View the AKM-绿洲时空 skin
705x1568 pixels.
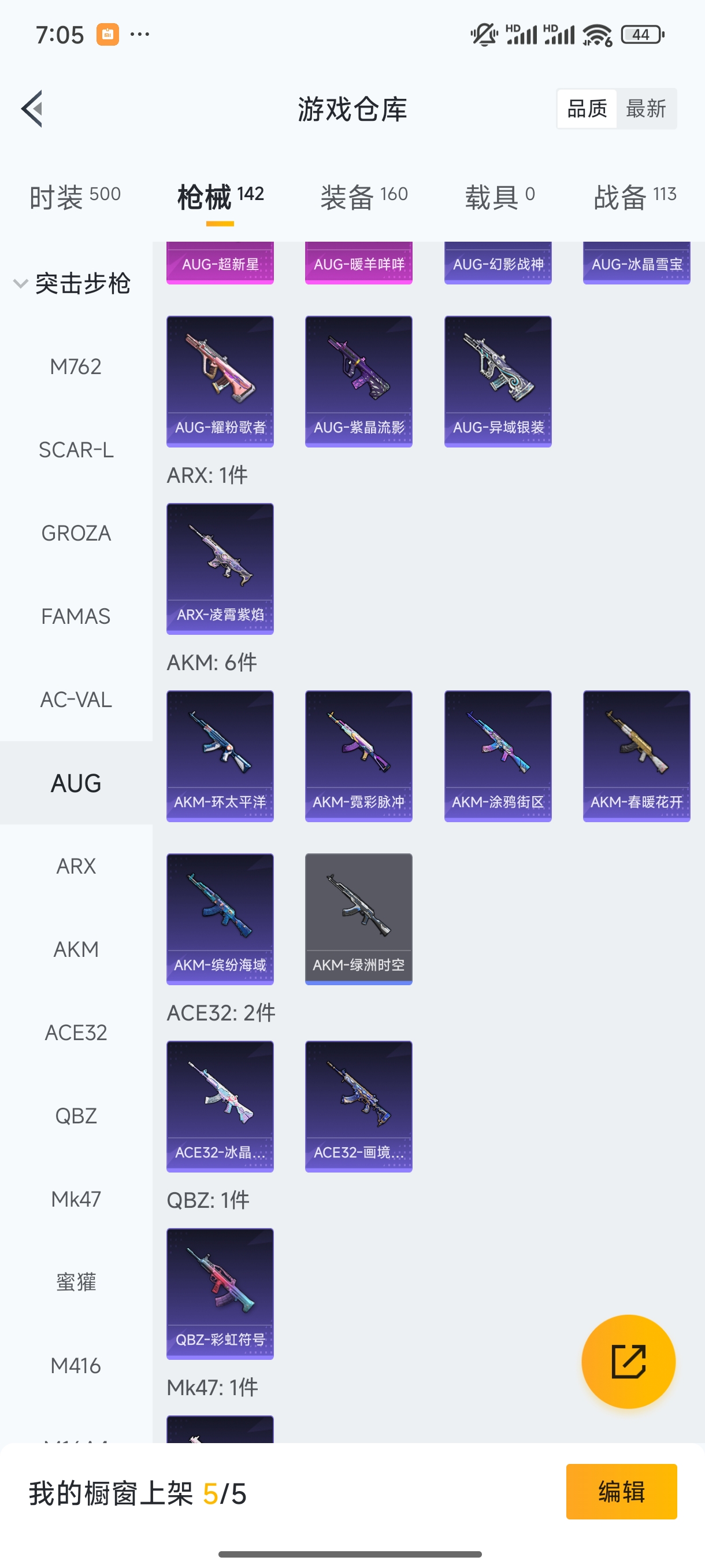click(x=358, y=919)
